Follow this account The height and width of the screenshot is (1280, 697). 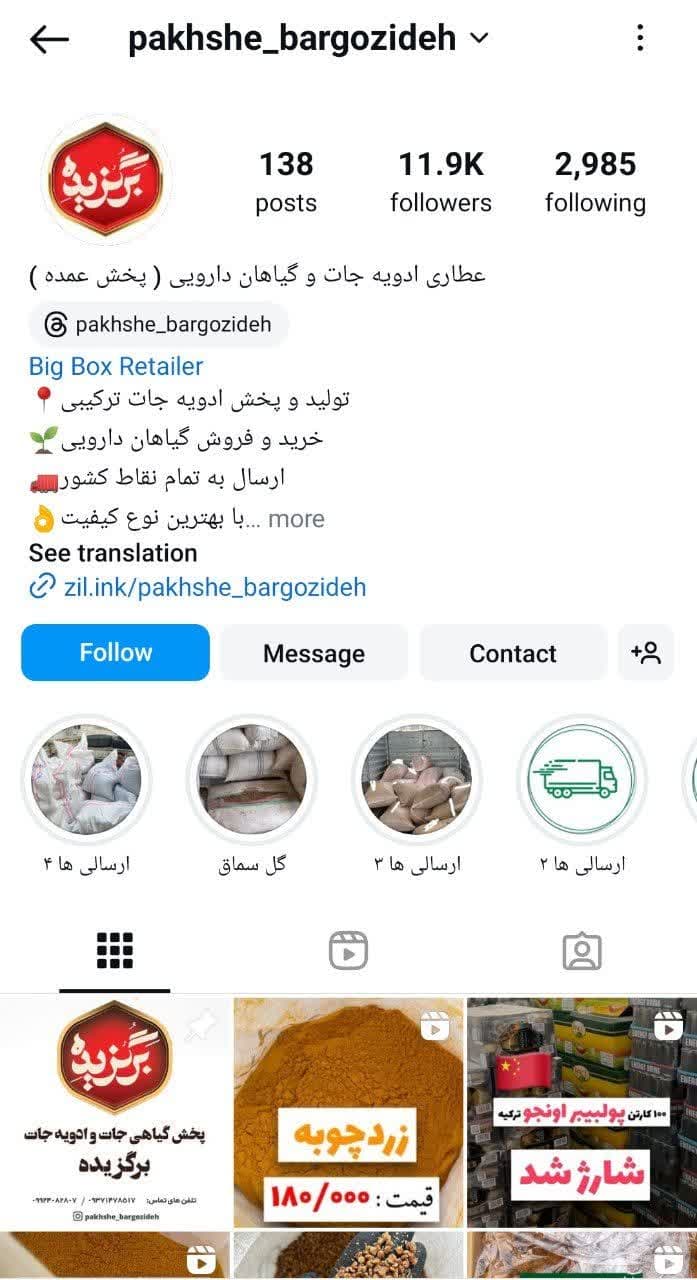pos(115,653)
